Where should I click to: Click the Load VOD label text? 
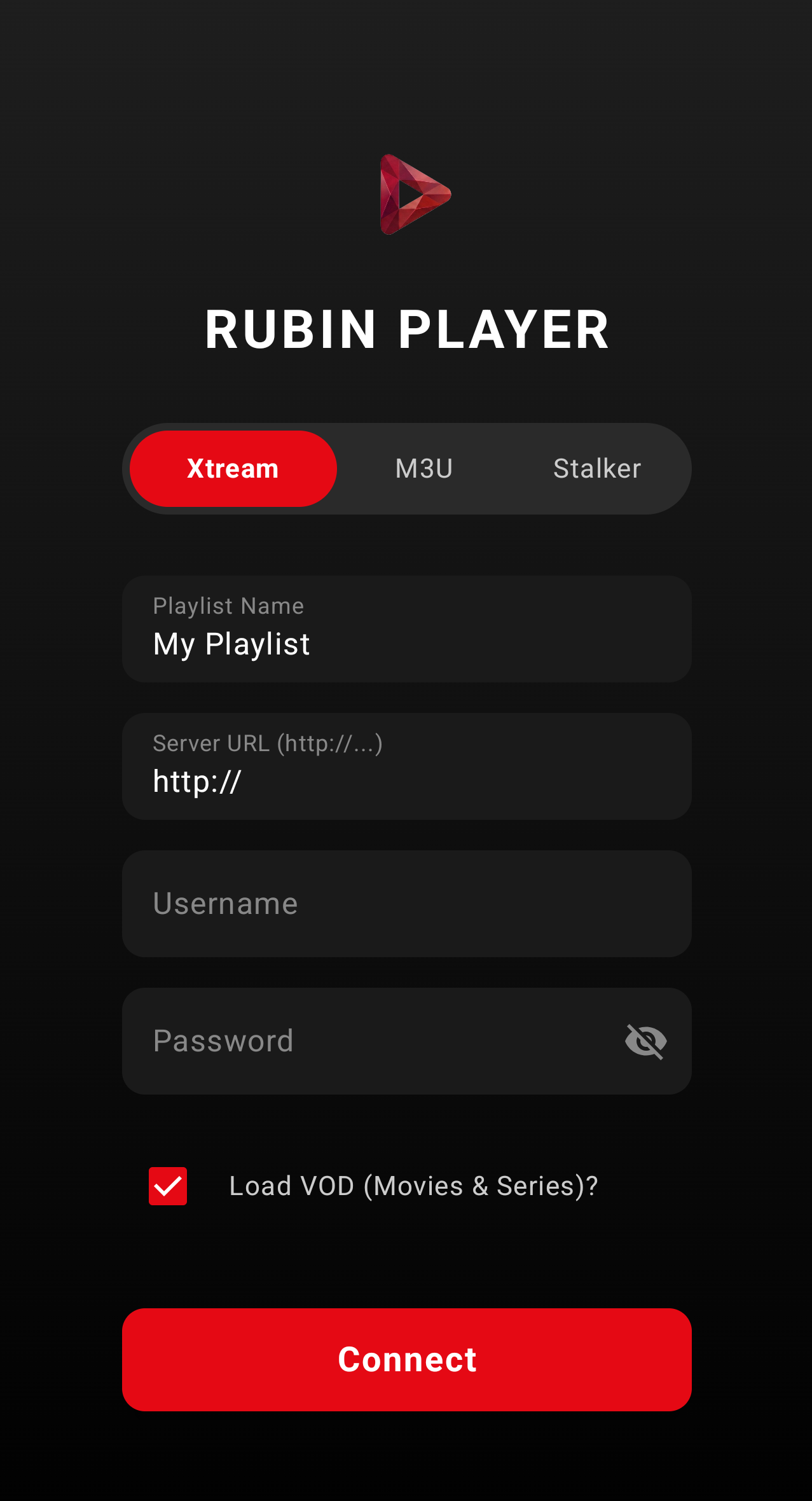coord(413,1185)
